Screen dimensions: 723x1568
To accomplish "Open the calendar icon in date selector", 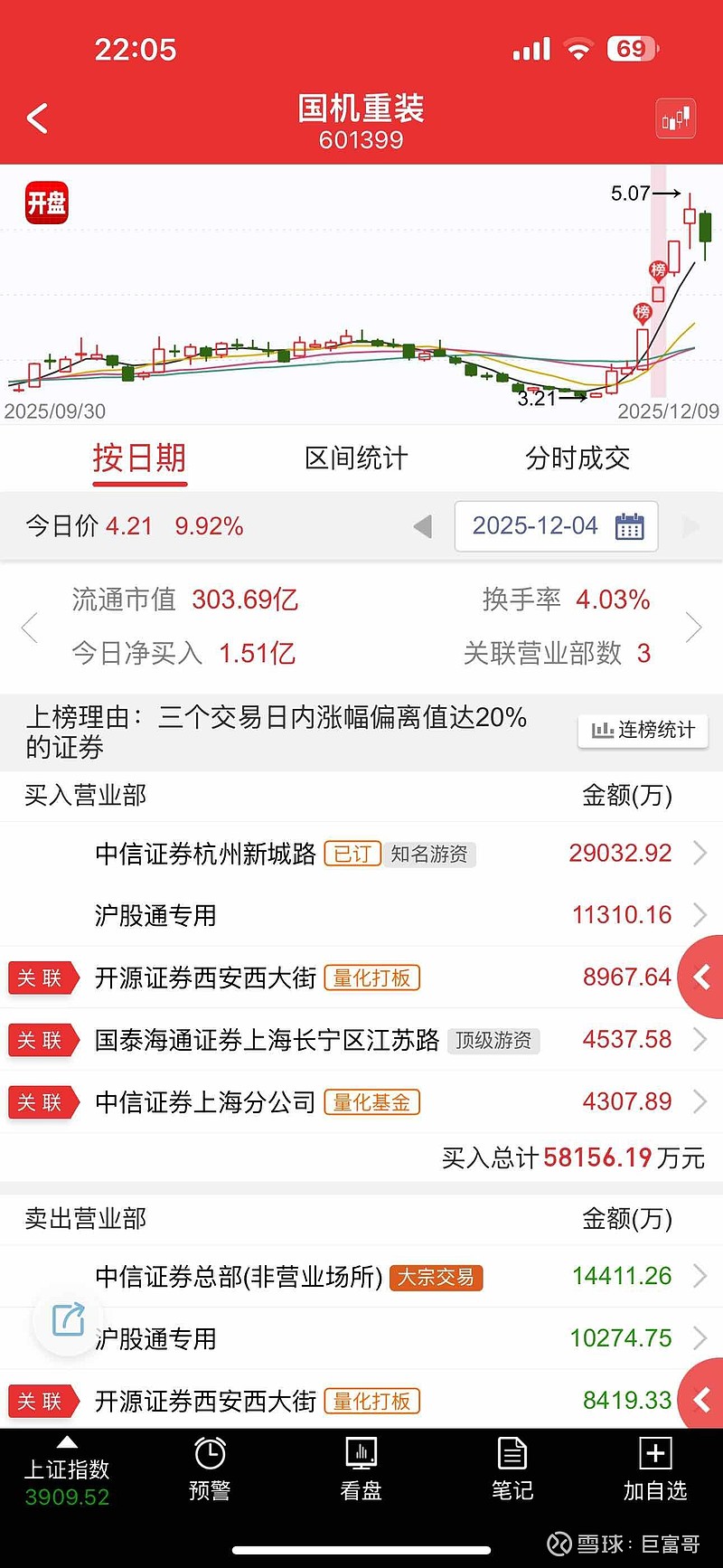I will [630, 525].
